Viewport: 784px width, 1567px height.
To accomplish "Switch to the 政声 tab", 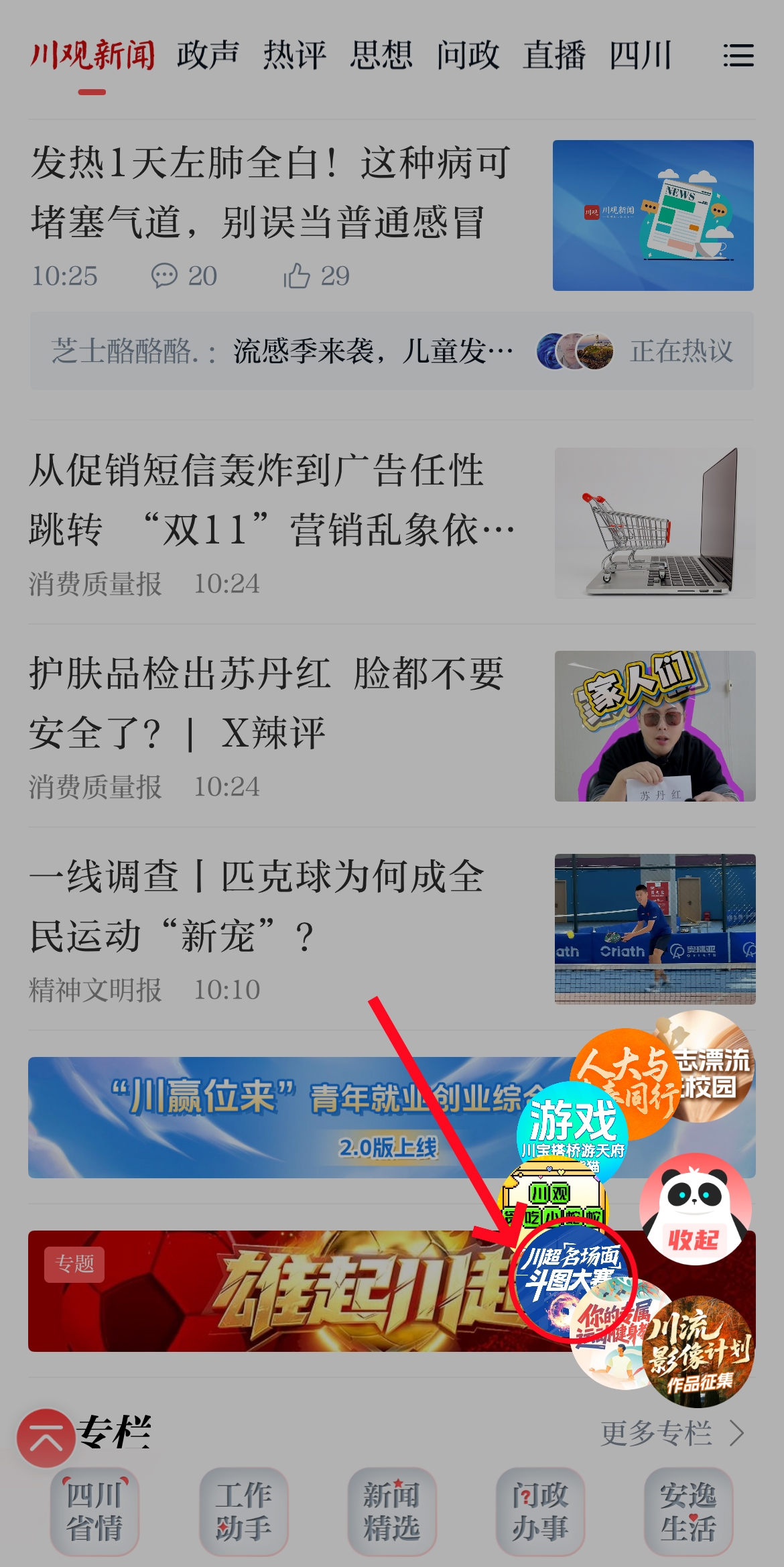I will click(x=208, y=56).
